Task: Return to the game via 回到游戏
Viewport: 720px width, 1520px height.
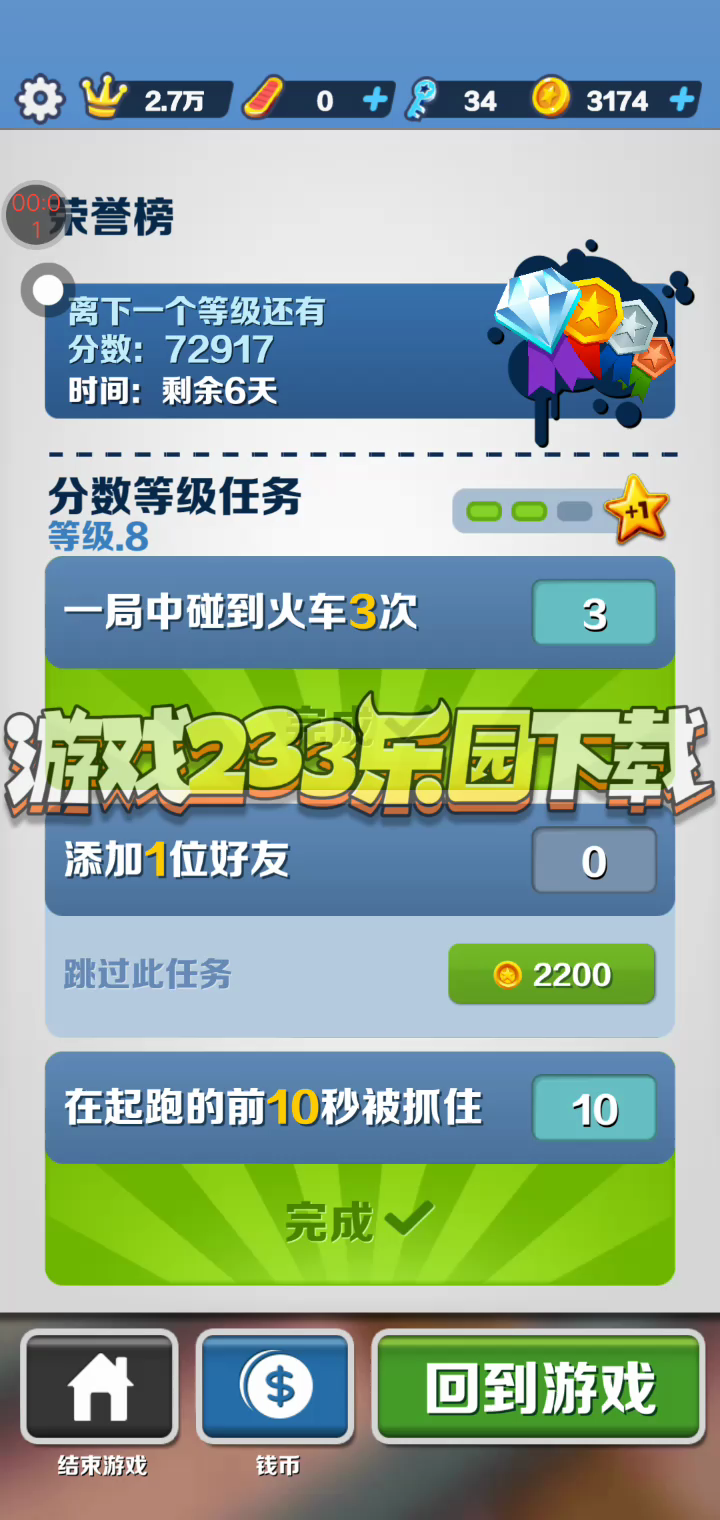Action: point(539,1388)
